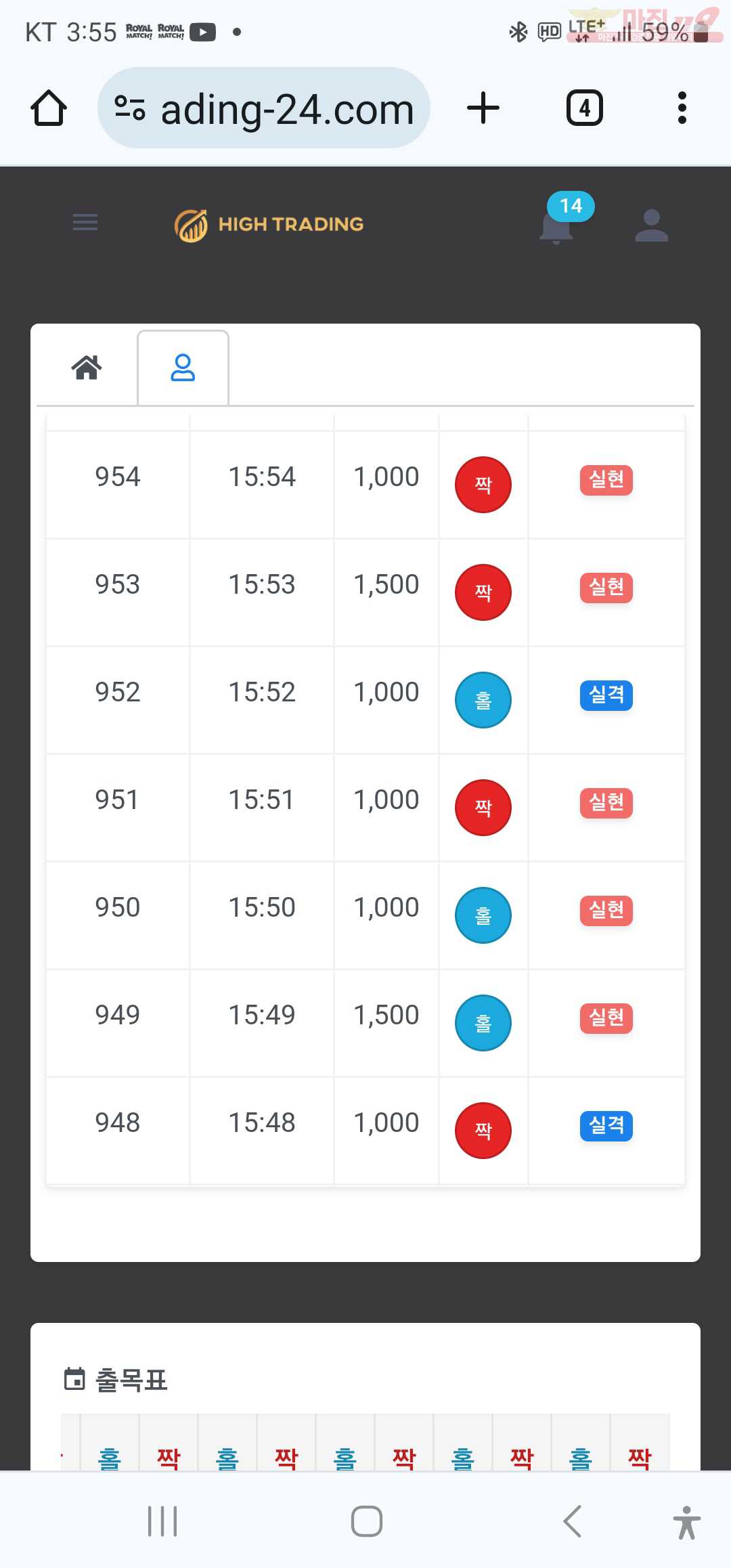Show recent apps from navigation bar
The height and width of the screenshot is (1568, 731).
point(162,1522)
